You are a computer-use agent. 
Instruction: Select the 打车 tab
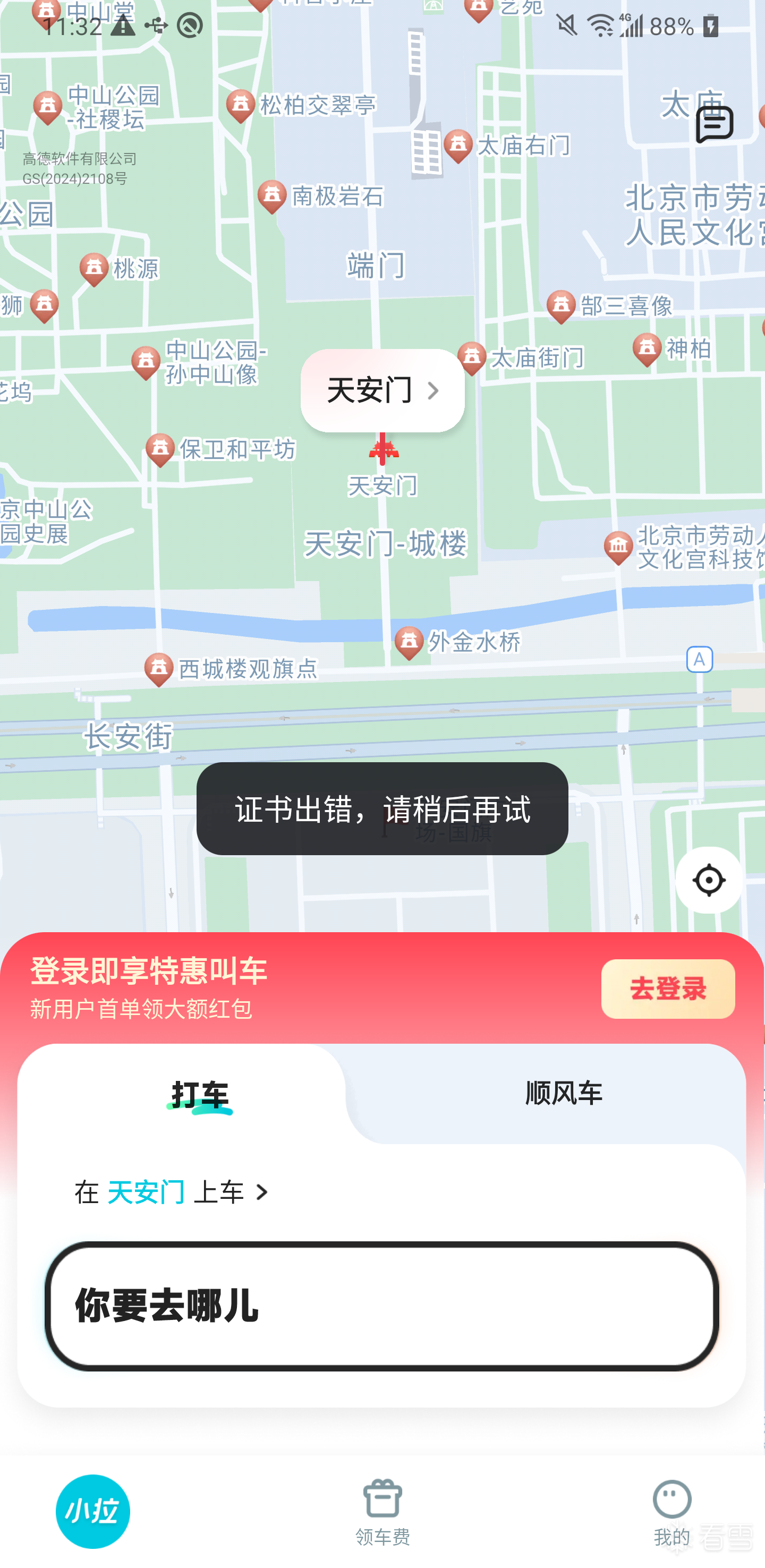200,1094
